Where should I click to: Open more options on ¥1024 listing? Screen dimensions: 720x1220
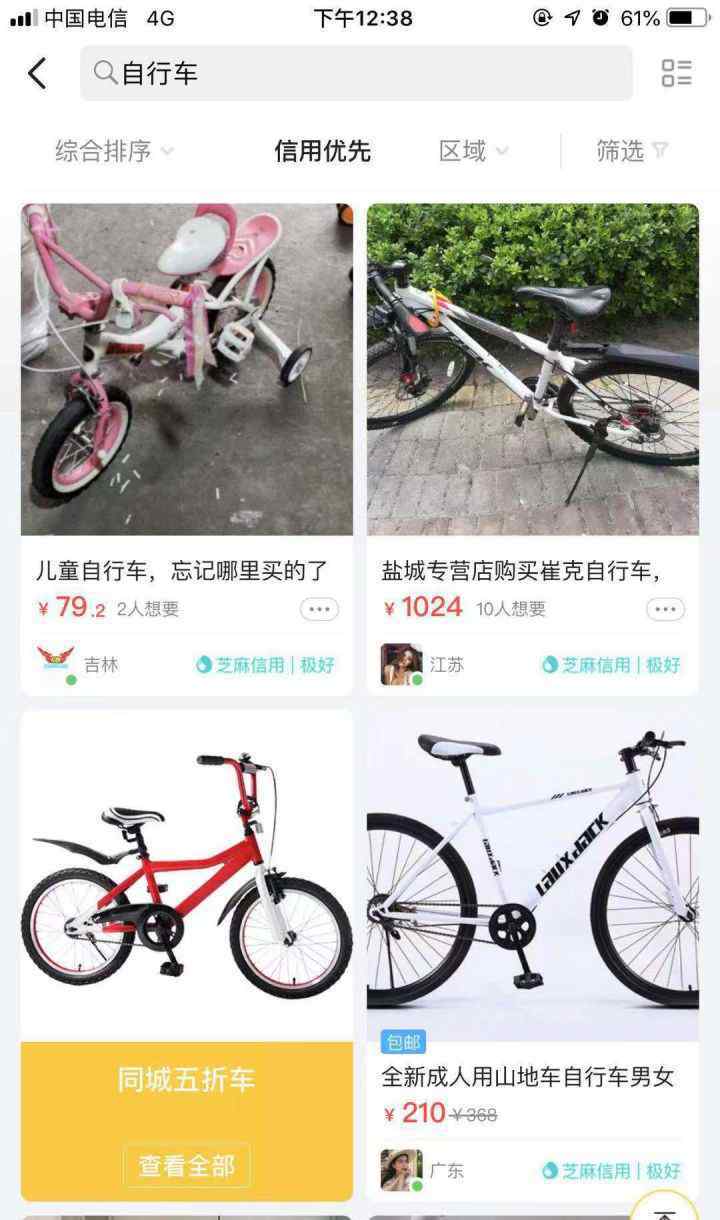tap(665, 609)
